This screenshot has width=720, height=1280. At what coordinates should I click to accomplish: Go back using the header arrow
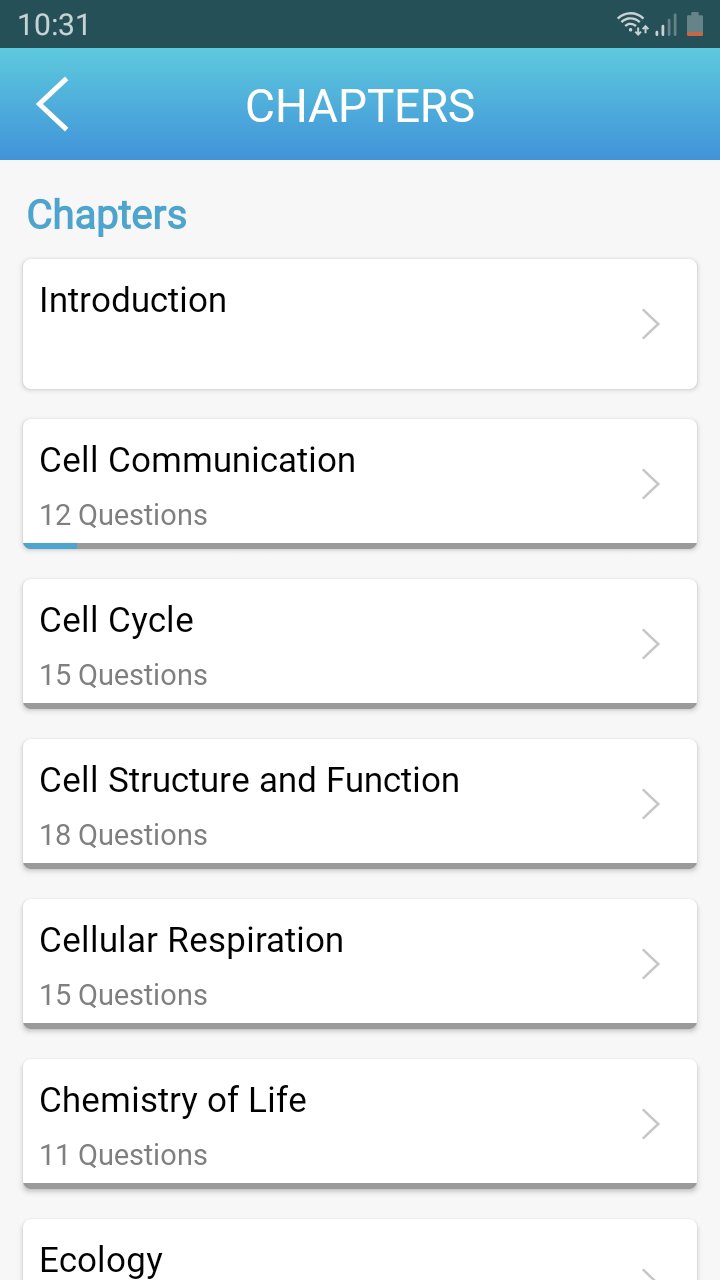[53, 105]
